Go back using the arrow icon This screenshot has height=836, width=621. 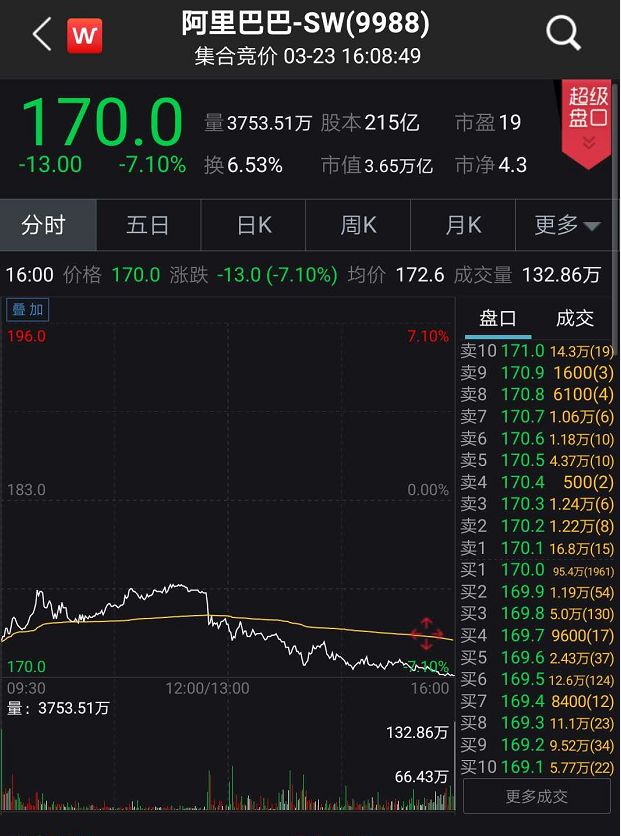41,35
